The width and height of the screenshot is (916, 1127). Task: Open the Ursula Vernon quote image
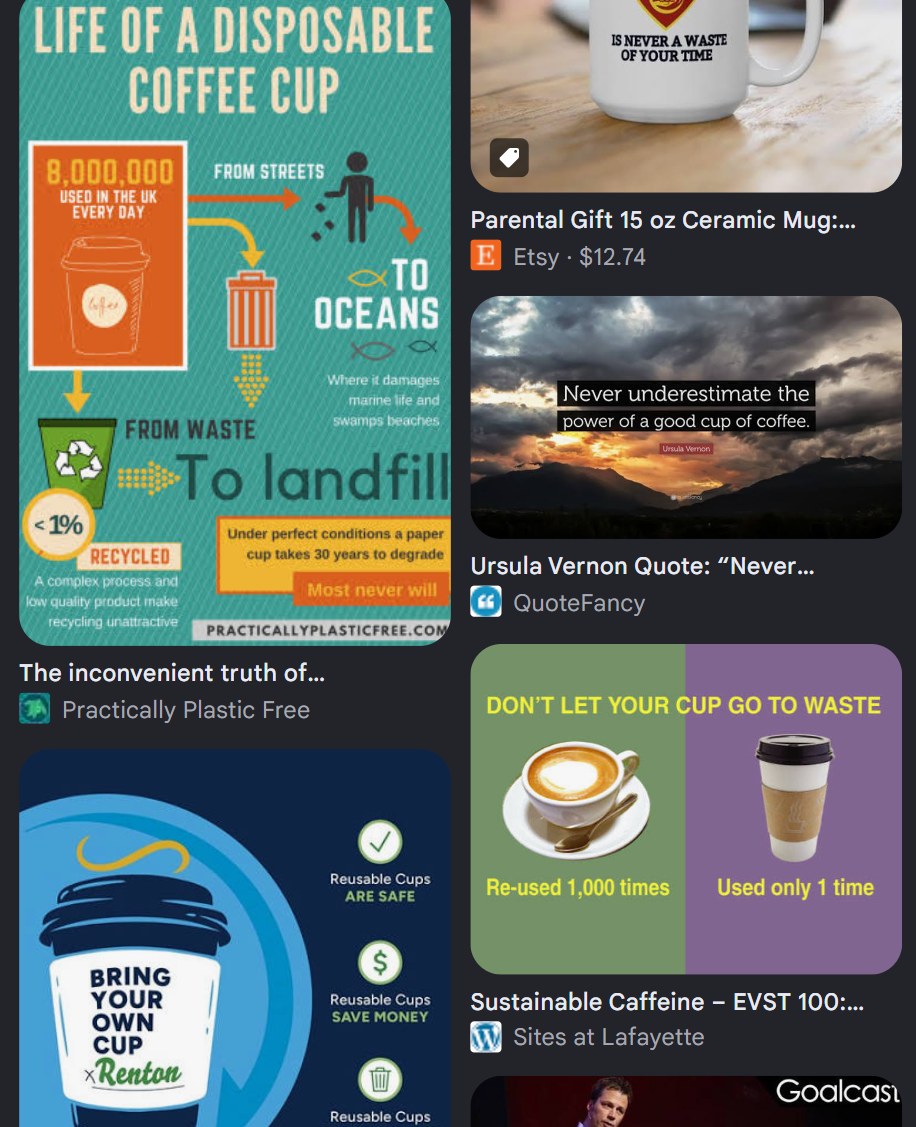[686, 417]
